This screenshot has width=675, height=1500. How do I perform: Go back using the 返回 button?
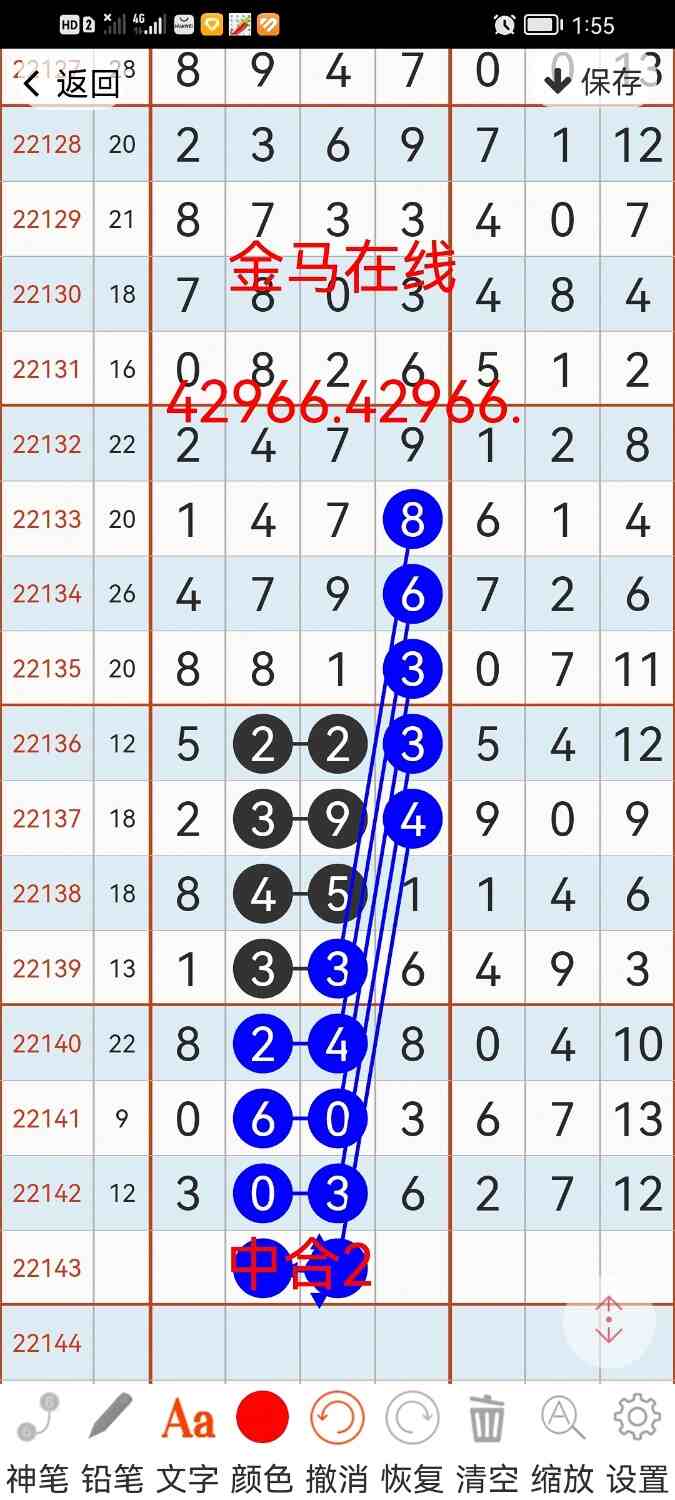(x=72, y=83)
